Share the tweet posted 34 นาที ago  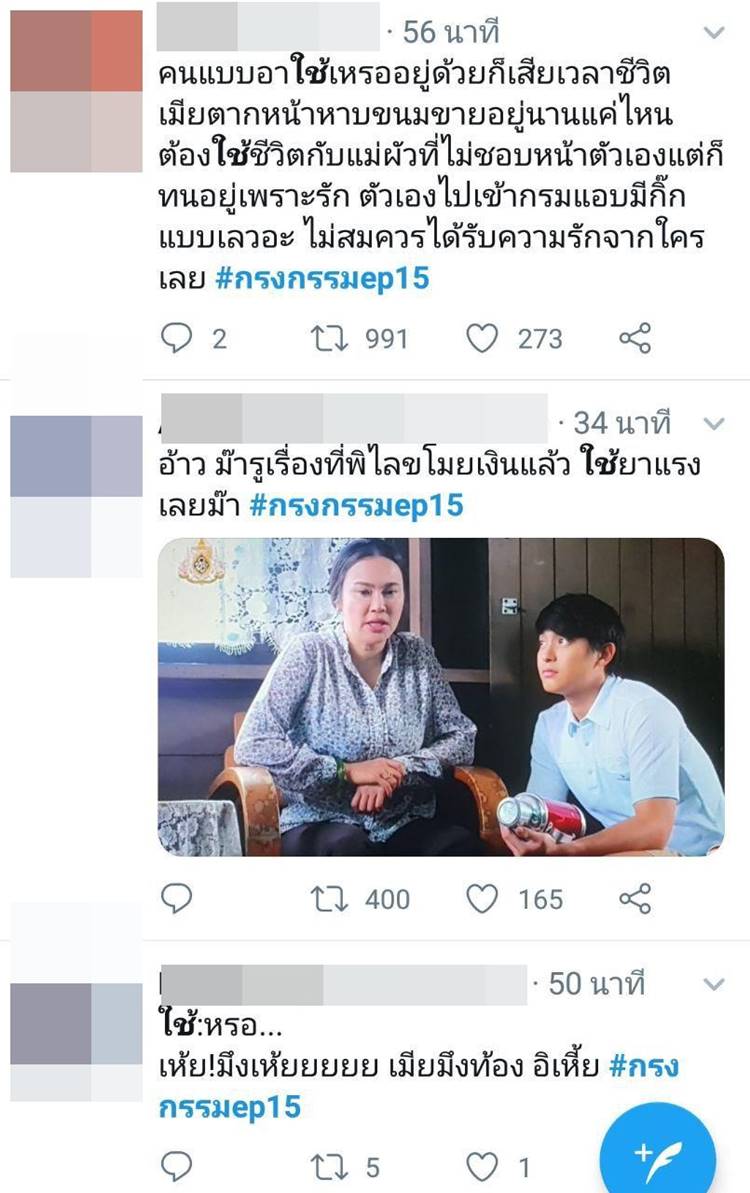(x=636, y=899)
